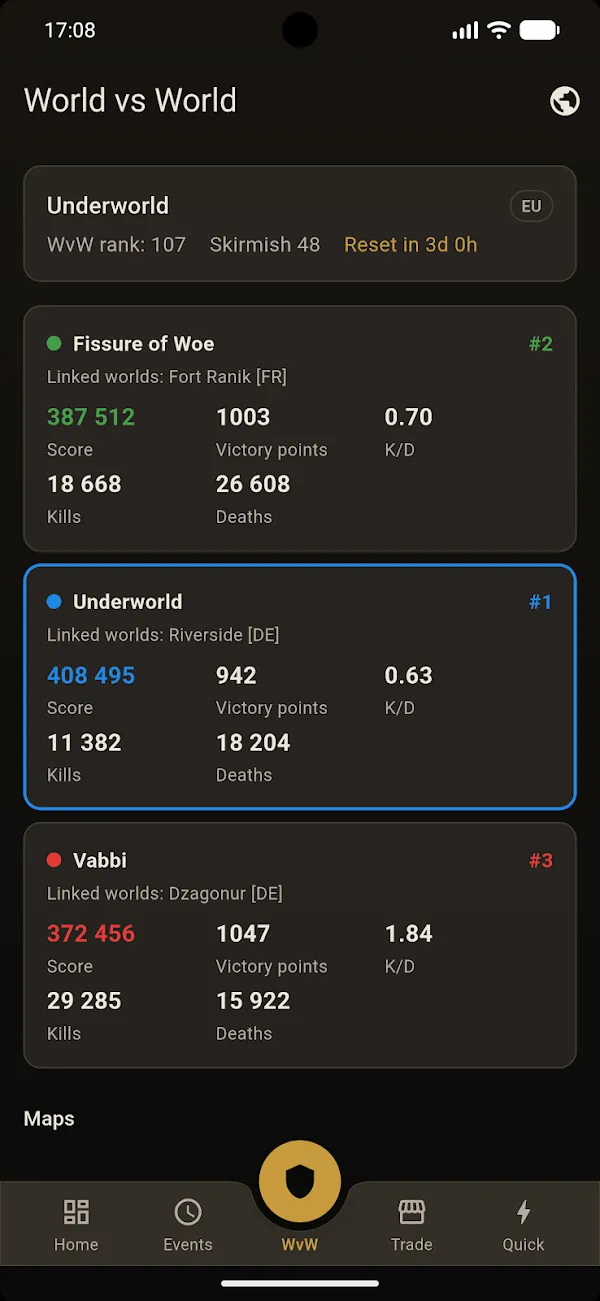Switch to the Events tab
The width and height of the screenshot is (600, 1301).
pyautogui.click(x=188, y=1225)
